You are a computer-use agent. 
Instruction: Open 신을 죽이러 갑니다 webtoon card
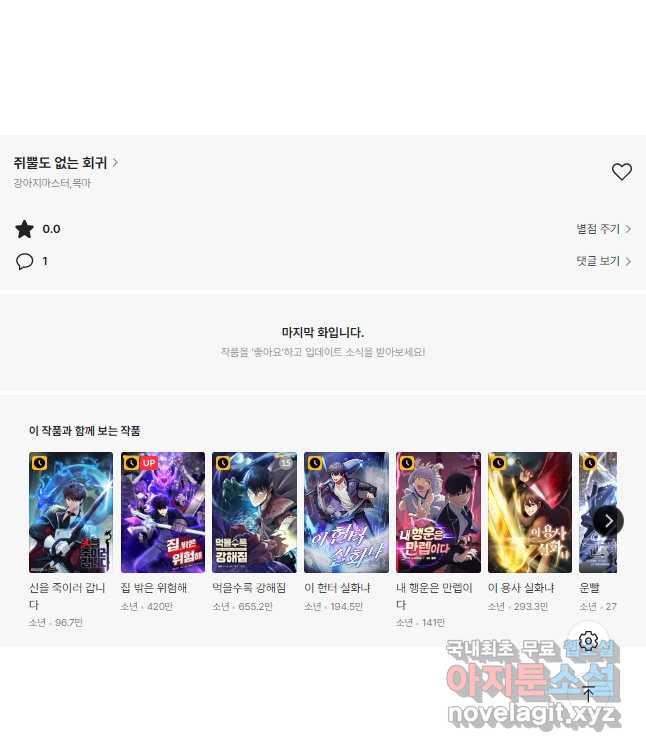[x=71, y=512]
